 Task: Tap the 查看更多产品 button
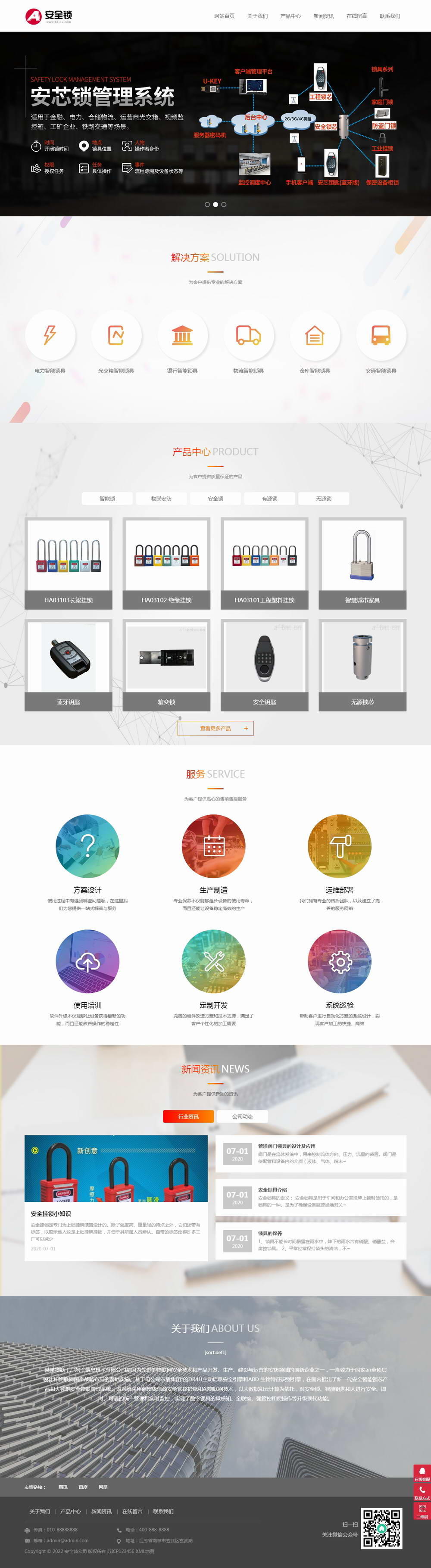coord(215,728)
